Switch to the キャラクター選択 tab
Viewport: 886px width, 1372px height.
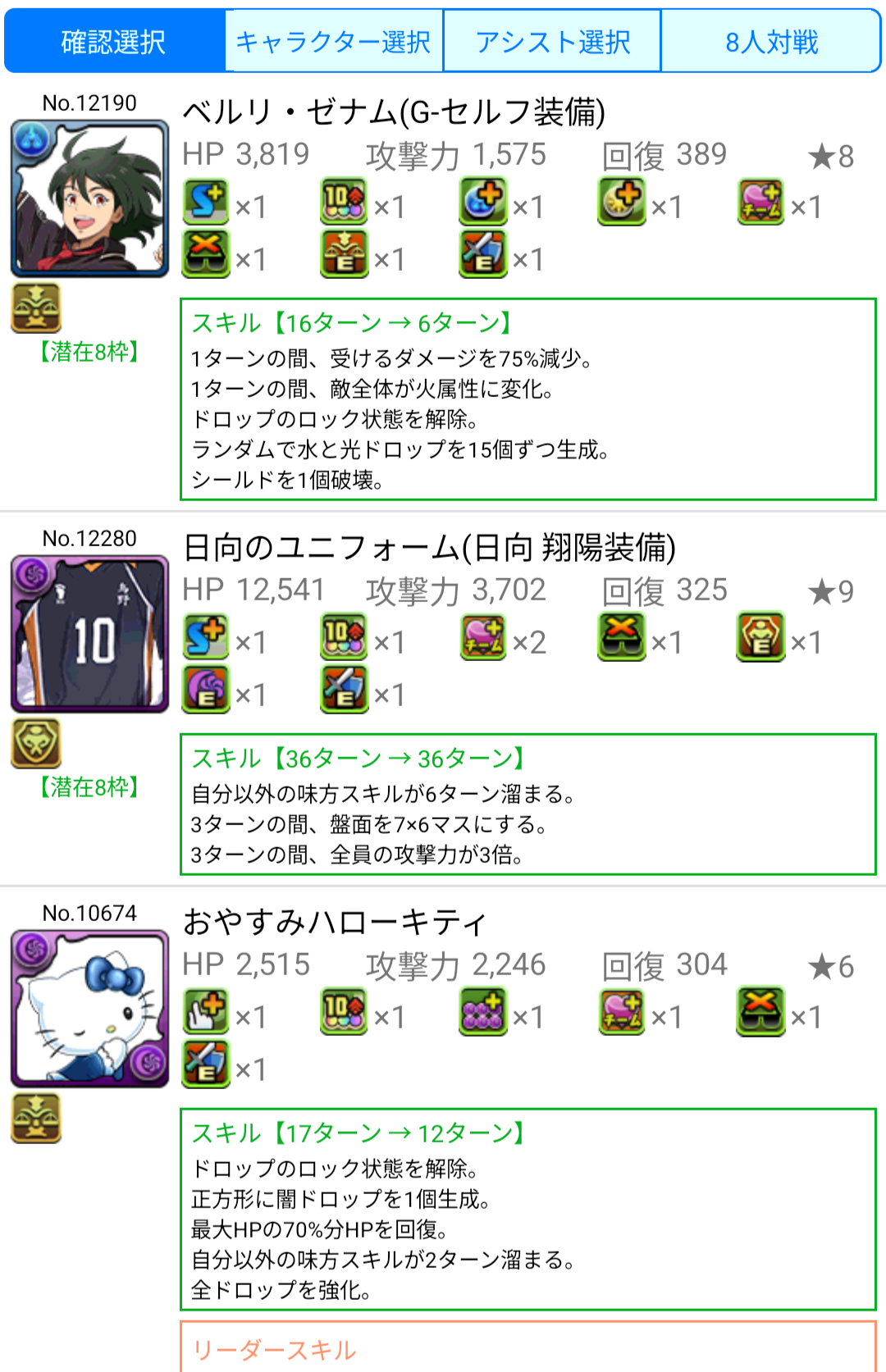(x=333, y=41)
